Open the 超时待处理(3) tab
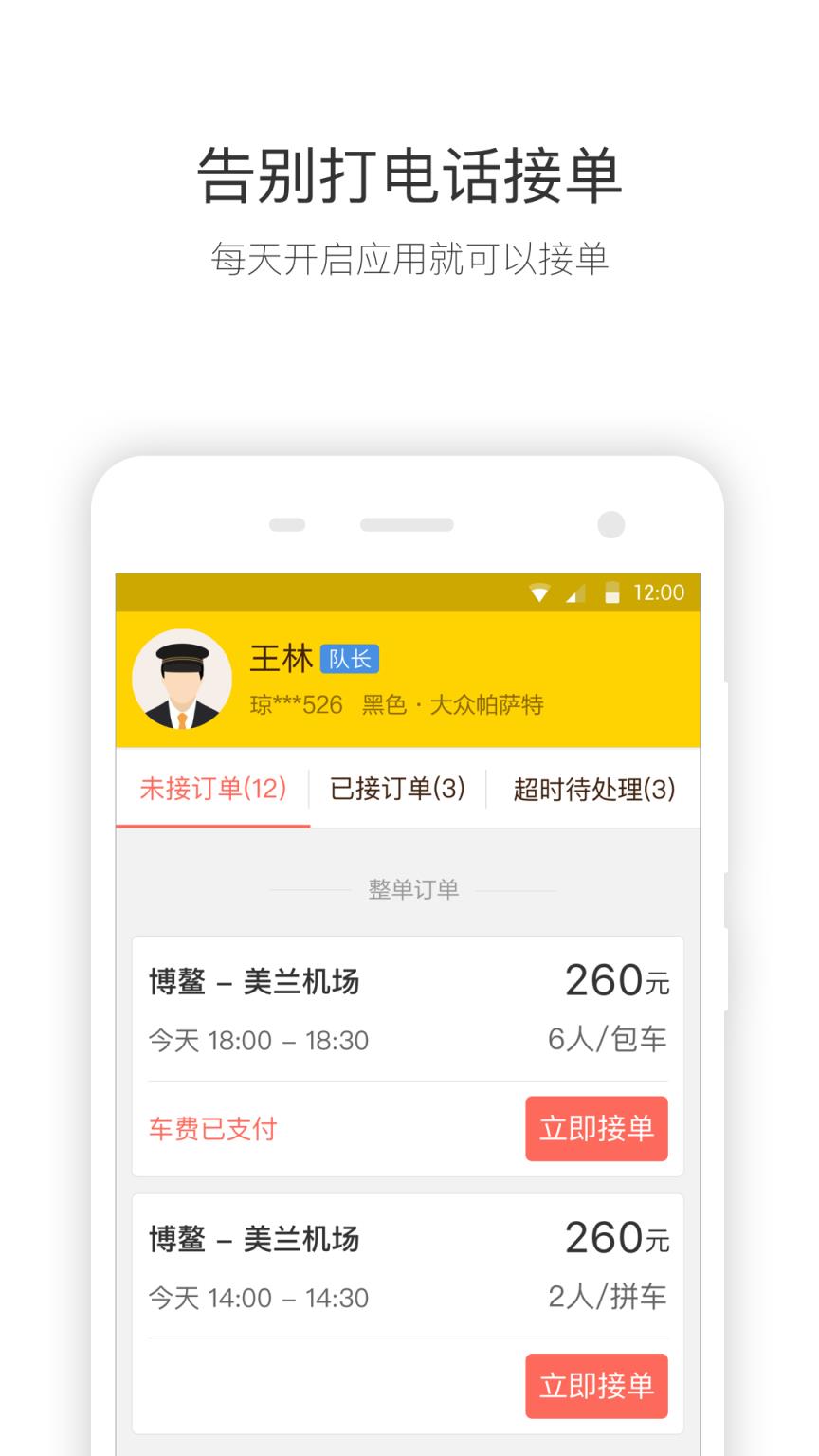Viewport: 819px width, 1456px height. (x=592, y=789)
